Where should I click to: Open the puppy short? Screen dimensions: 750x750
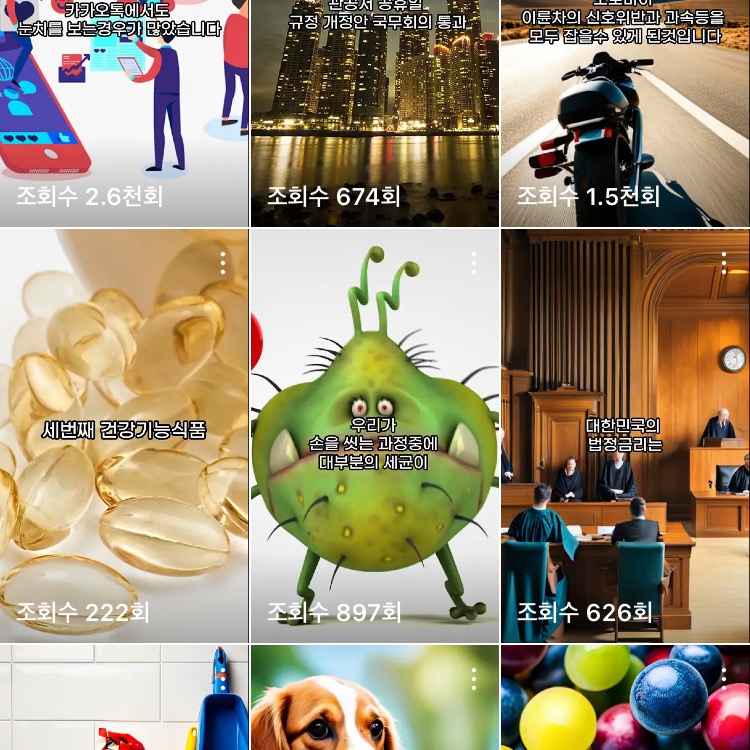[374, 700]
